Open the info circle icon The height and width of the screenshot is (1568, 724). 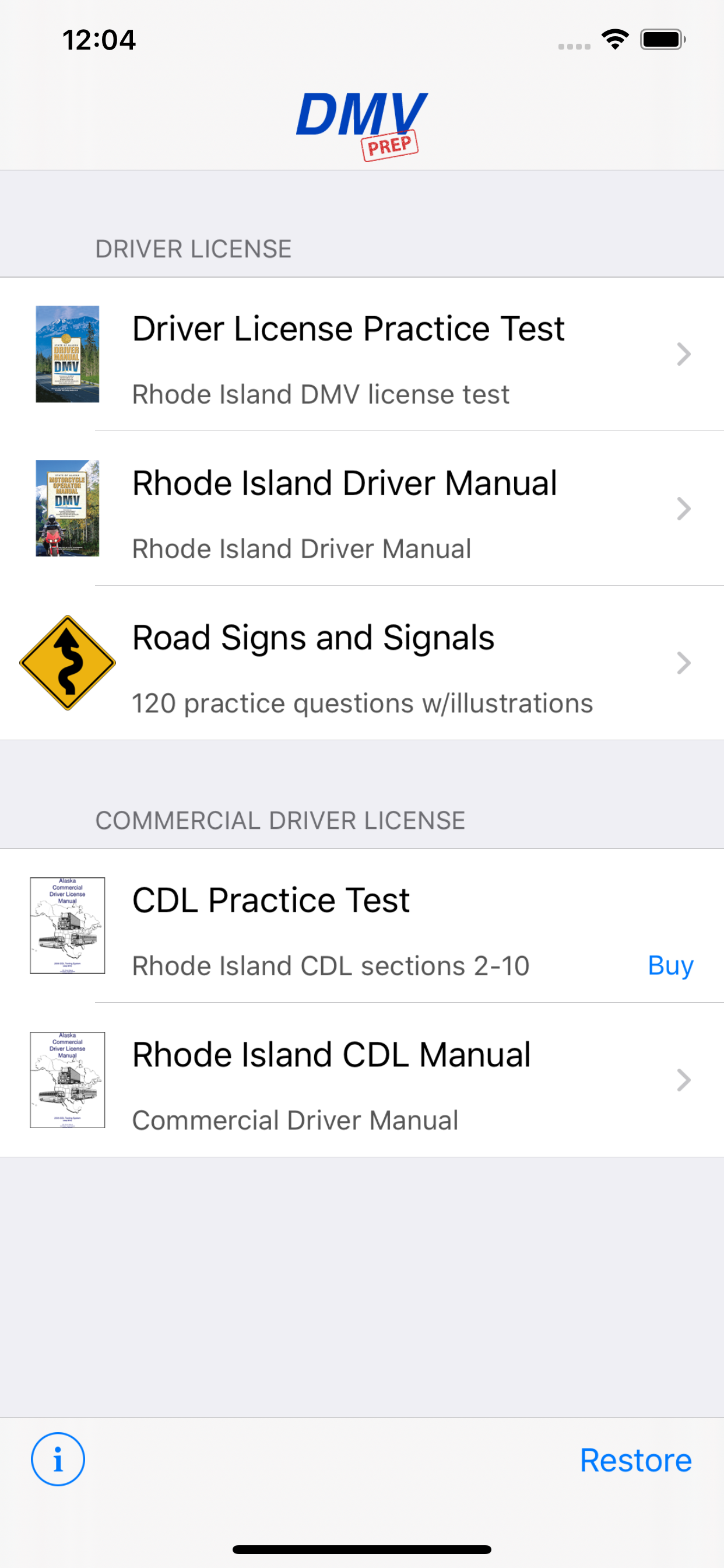click(x=58, y=1460)
